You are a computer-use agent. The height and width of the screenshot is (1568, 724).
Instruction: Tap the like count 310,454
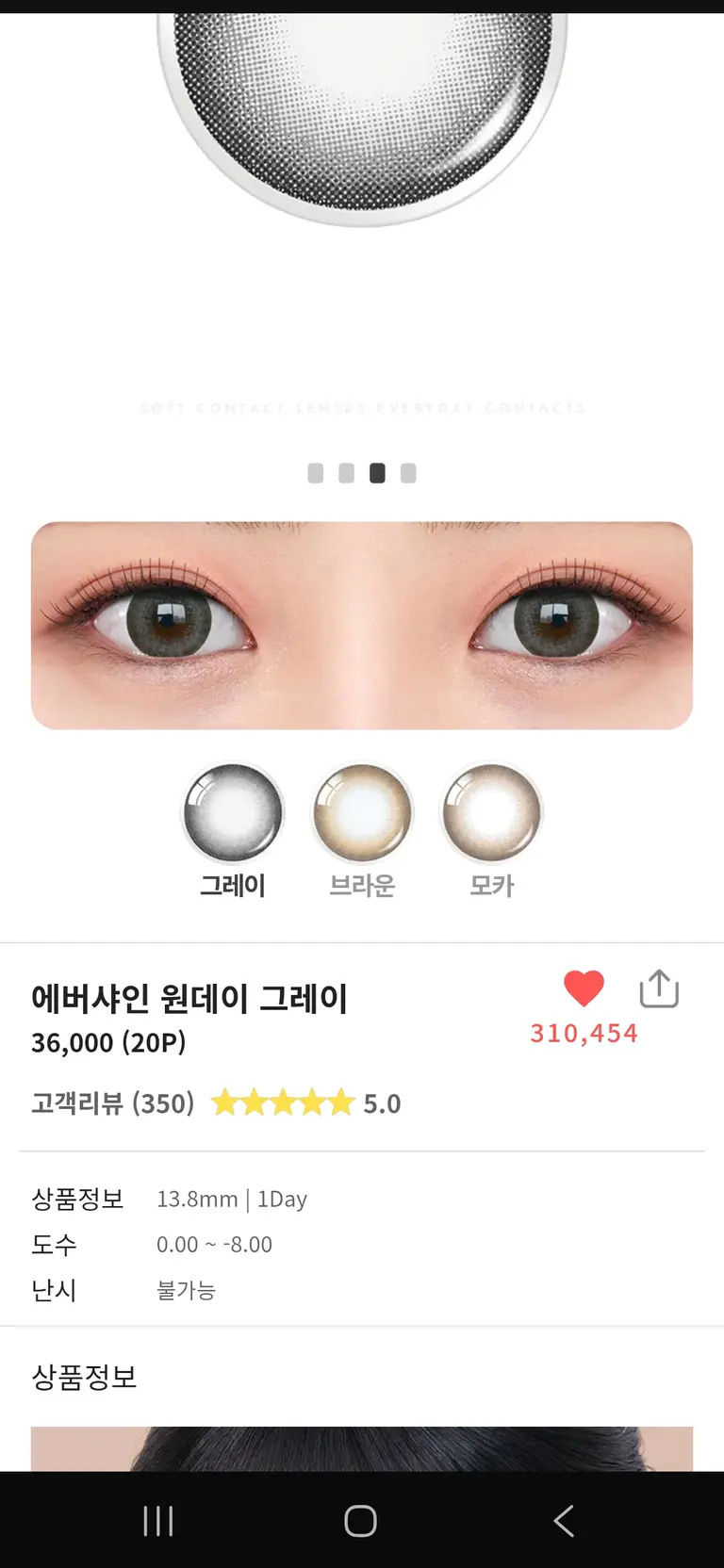[x=584, y=1032]
